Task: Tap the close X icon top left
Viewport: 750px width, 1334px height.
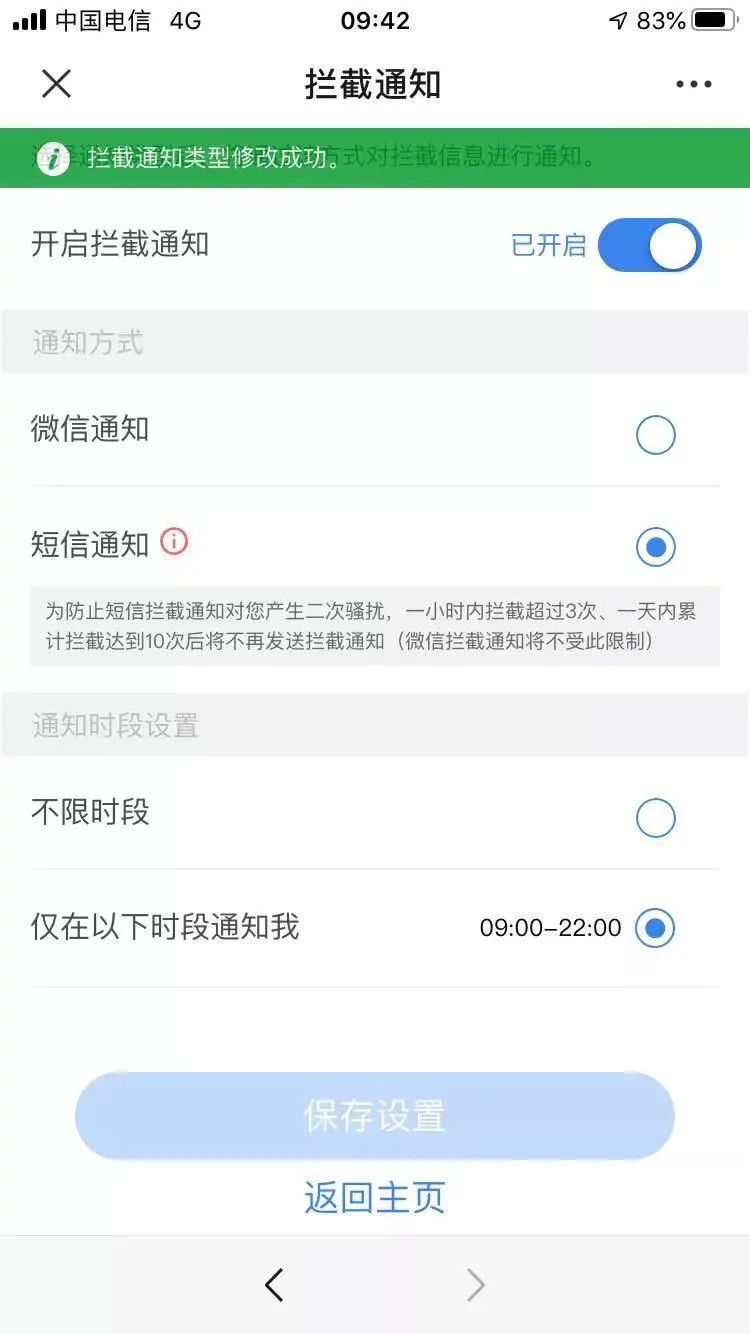Action: [56, 84]
